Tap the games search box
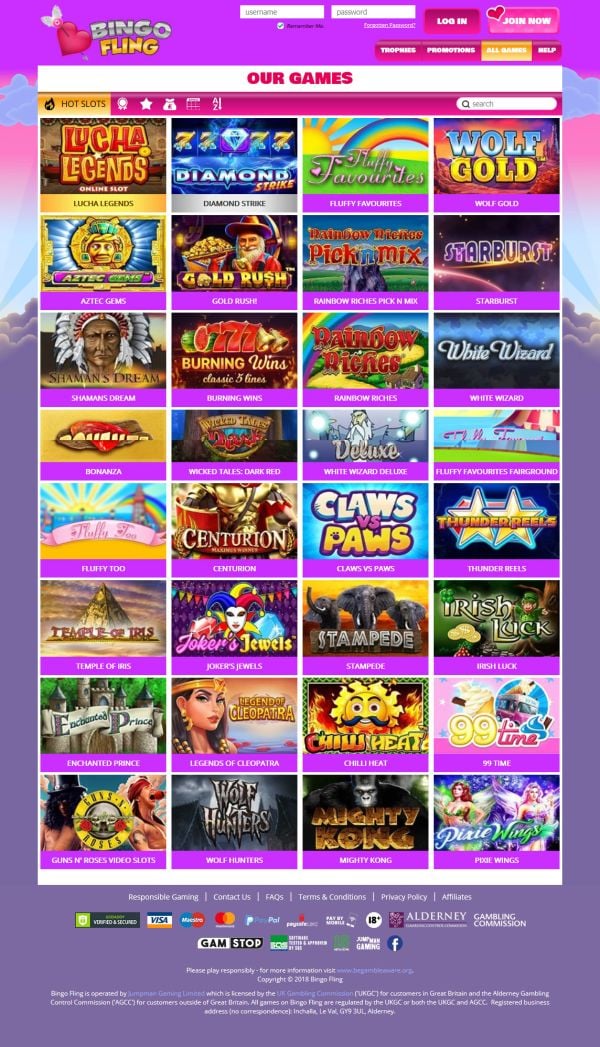Image resolution: width=600 pixels, height=1047 pixels. click(510, 103)
